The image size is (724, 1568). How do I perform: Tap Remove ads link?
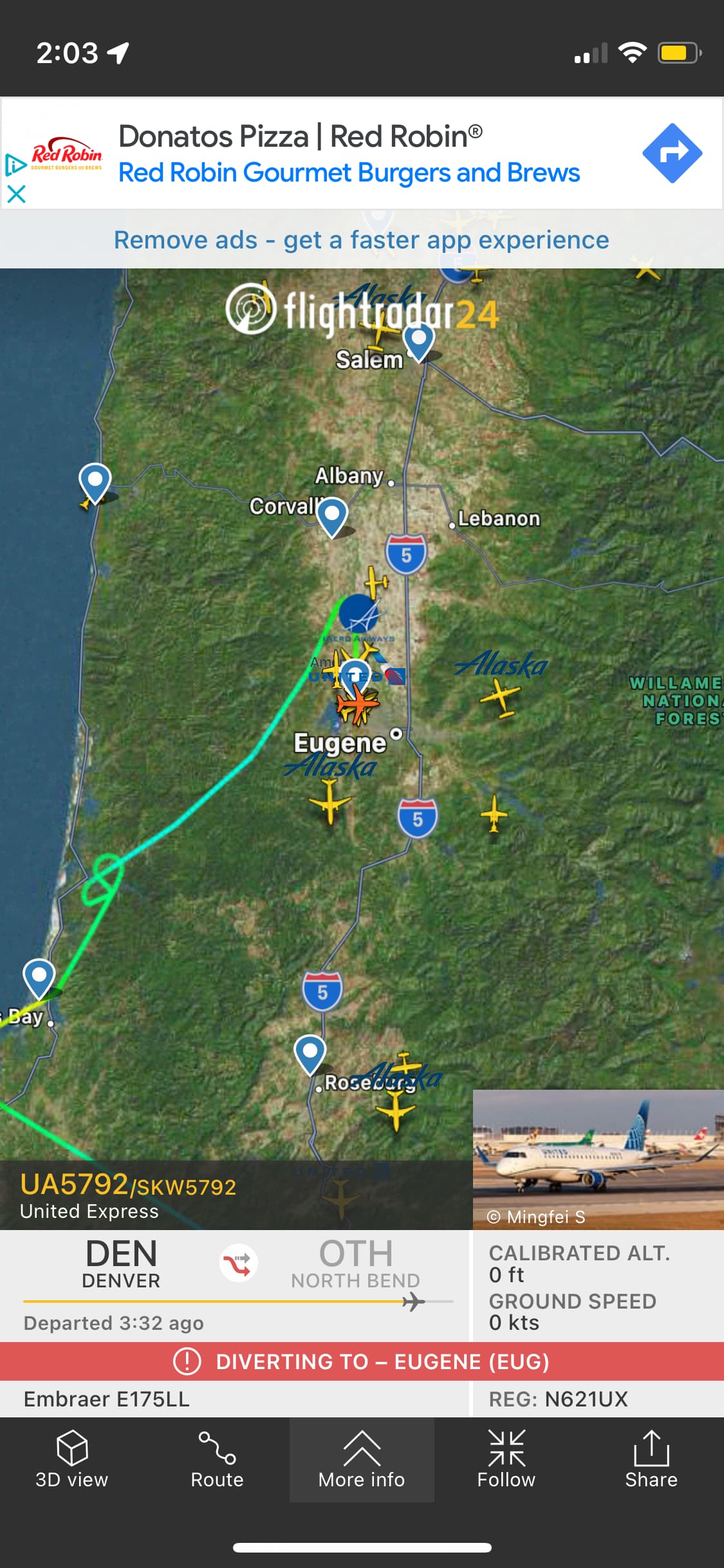[361, 240]
